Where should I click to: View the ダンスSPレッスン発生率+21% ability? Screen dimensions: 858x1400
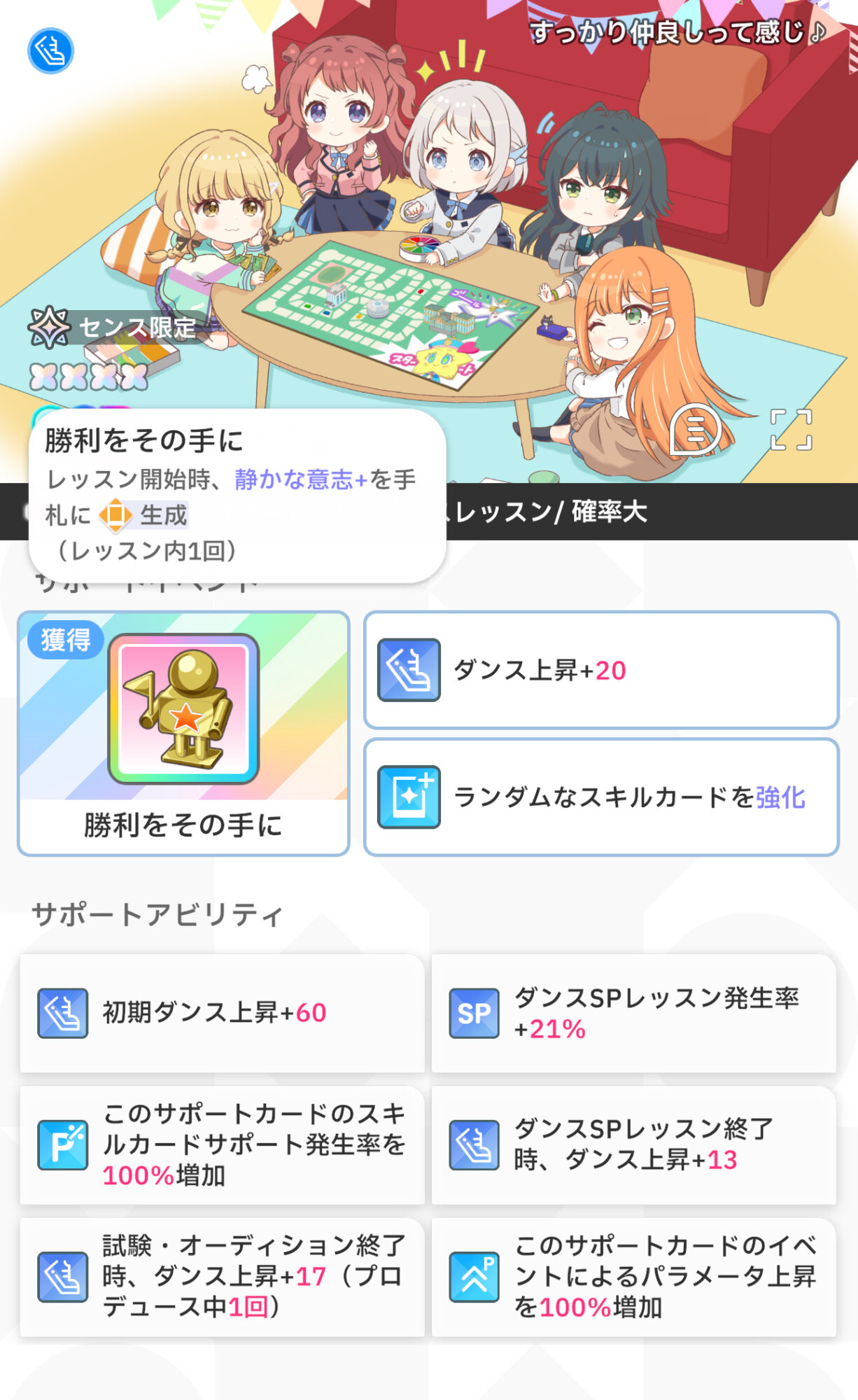pyautogui.click(x=634, y=1013)
